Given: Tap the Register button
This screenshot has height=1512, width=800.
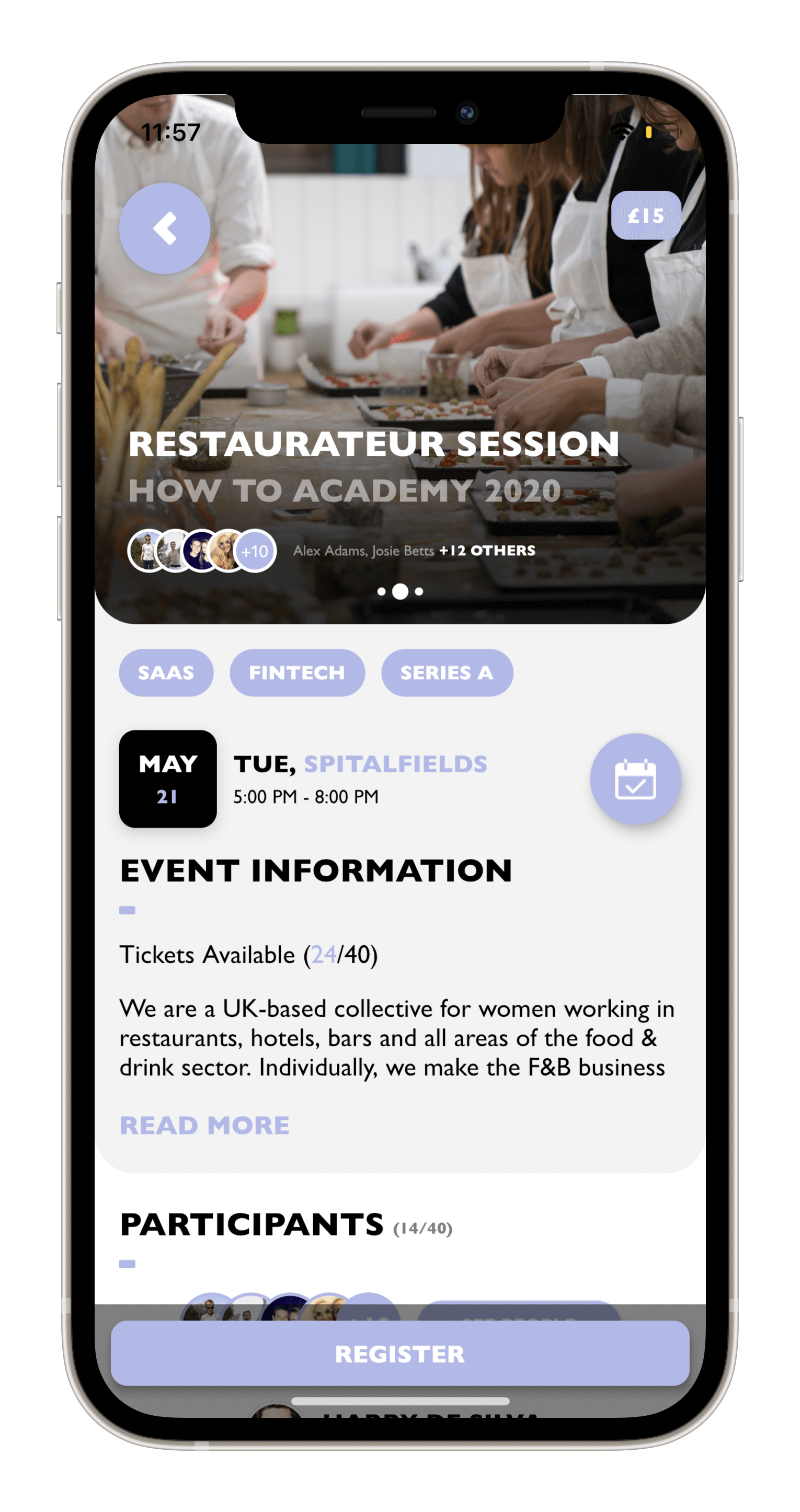Looking at the screenshot, I should pos(399,1354).
